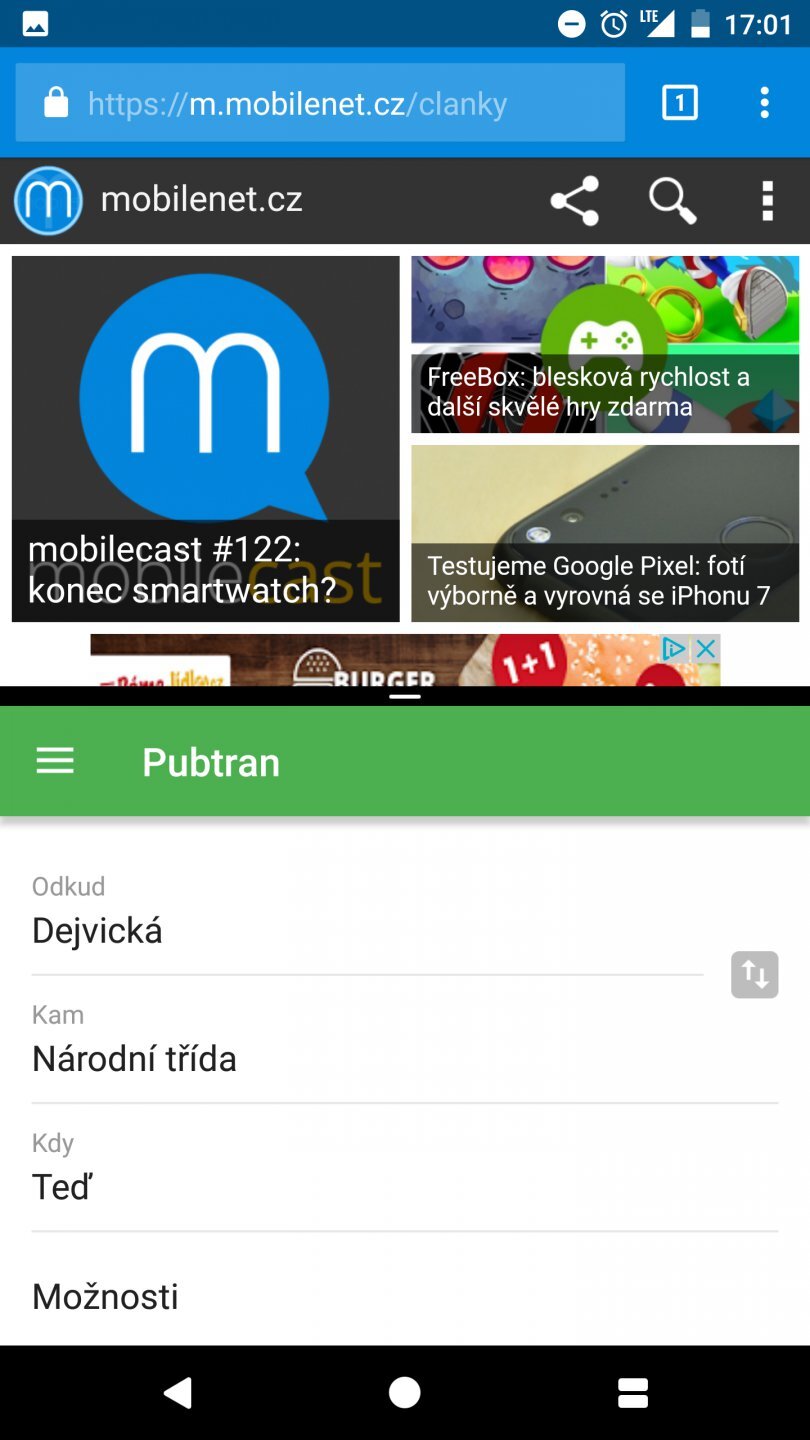Viewport: 810px width, 1440px height.
Task: Edit the Odkud field with Dejvická
Action: (366, 930)
